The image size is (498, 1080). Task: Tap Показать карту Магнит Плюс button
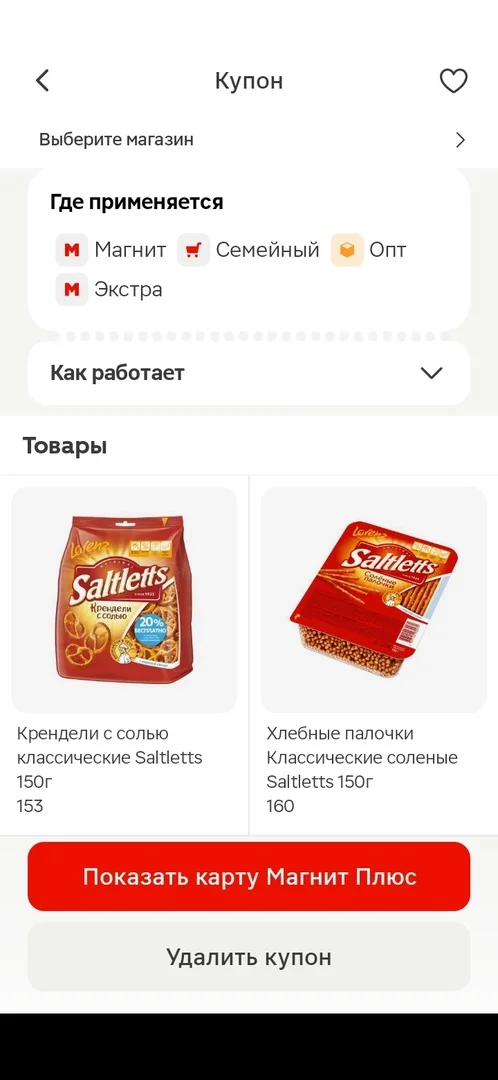[249, 876]
